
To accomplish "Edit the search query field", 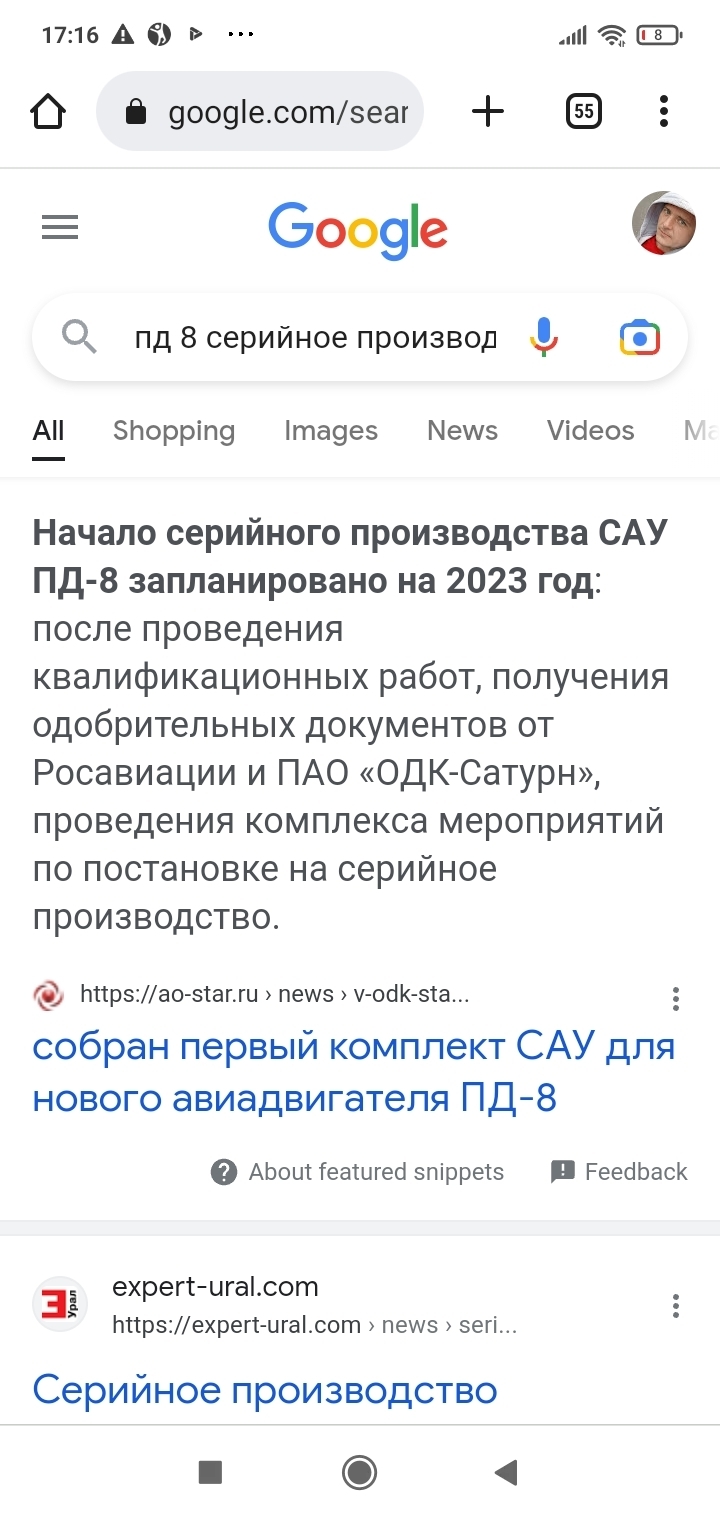I will (x=315, y=338).
